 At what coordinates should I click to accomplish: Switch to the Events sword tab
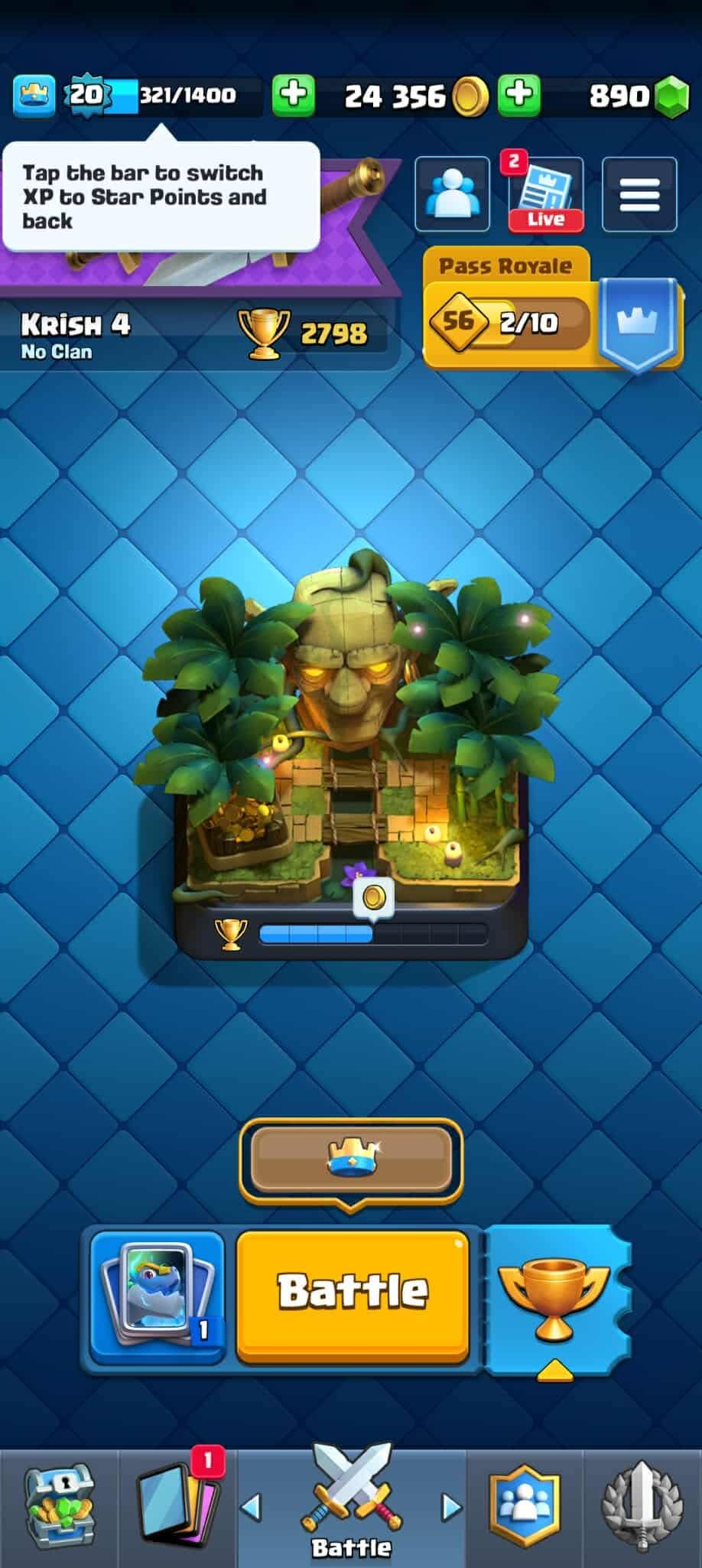[642, 1506]
